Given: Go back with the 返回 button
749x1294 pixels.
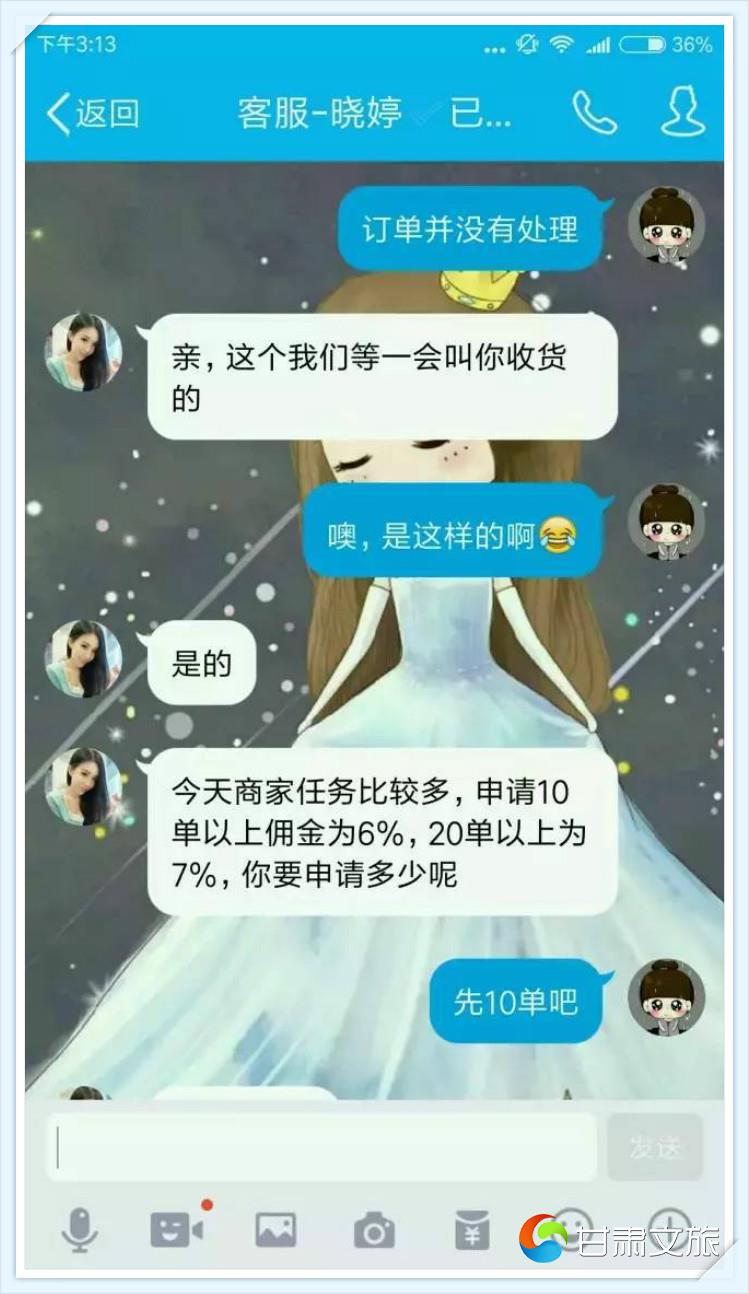Looking at the screenshot, I should [x=93, y=114].
